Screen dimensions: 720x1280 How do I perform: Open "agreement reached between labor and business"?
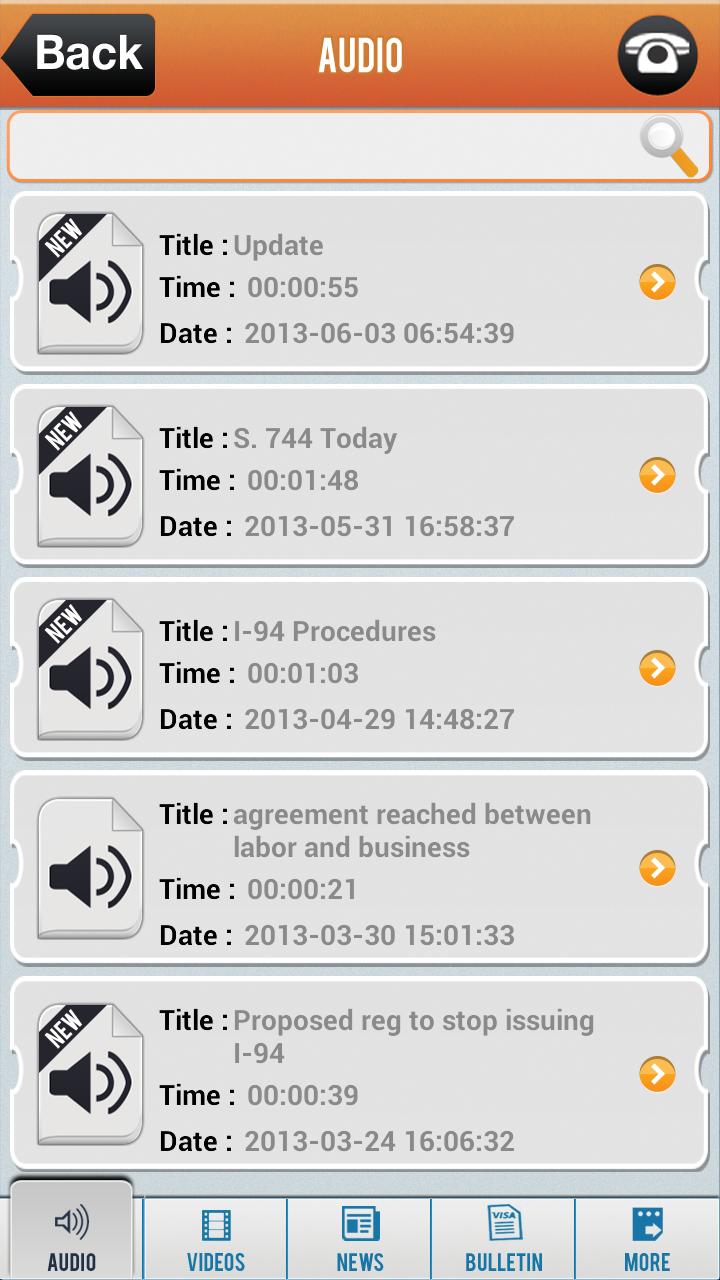click(360, 868)
